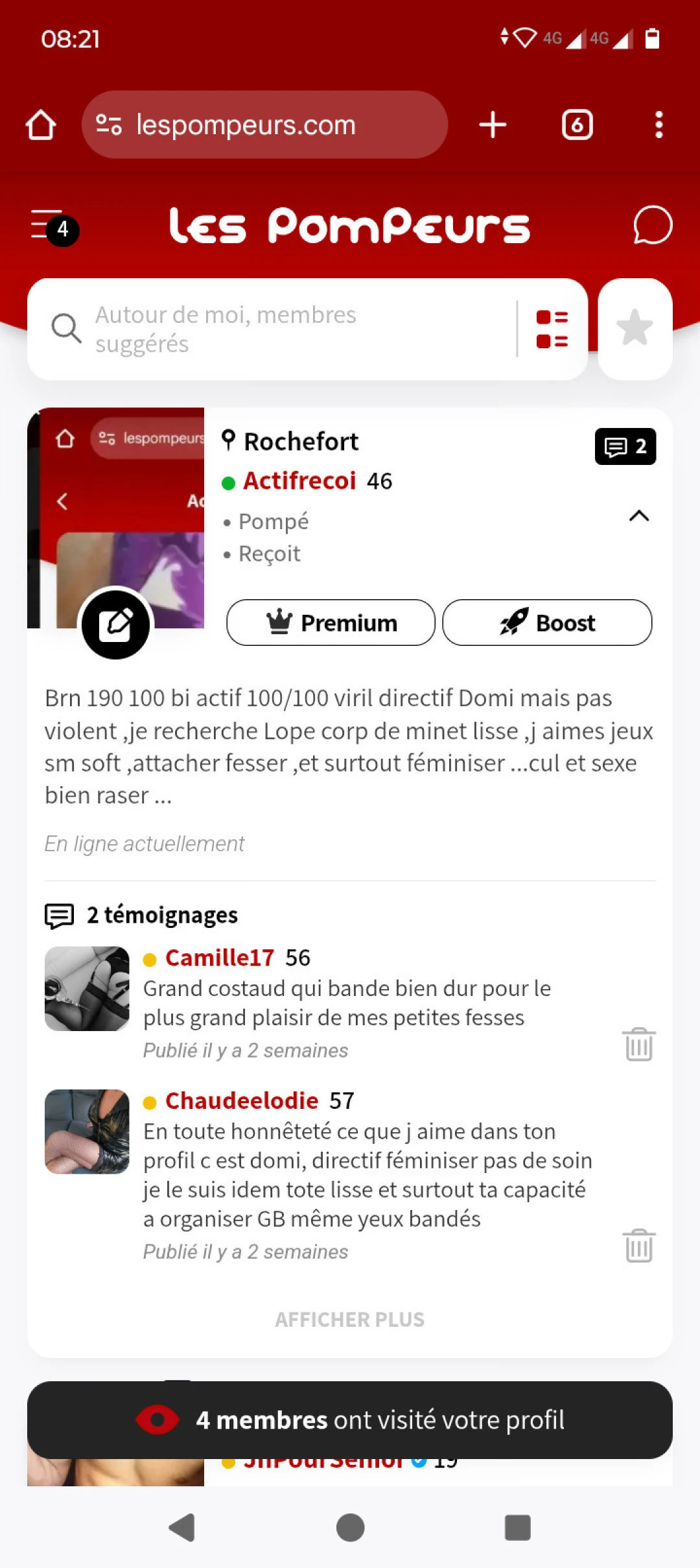Delete Chaudeelodie's testimonial
Viewport: 700px width, 1568px height.
[639, 1245]
